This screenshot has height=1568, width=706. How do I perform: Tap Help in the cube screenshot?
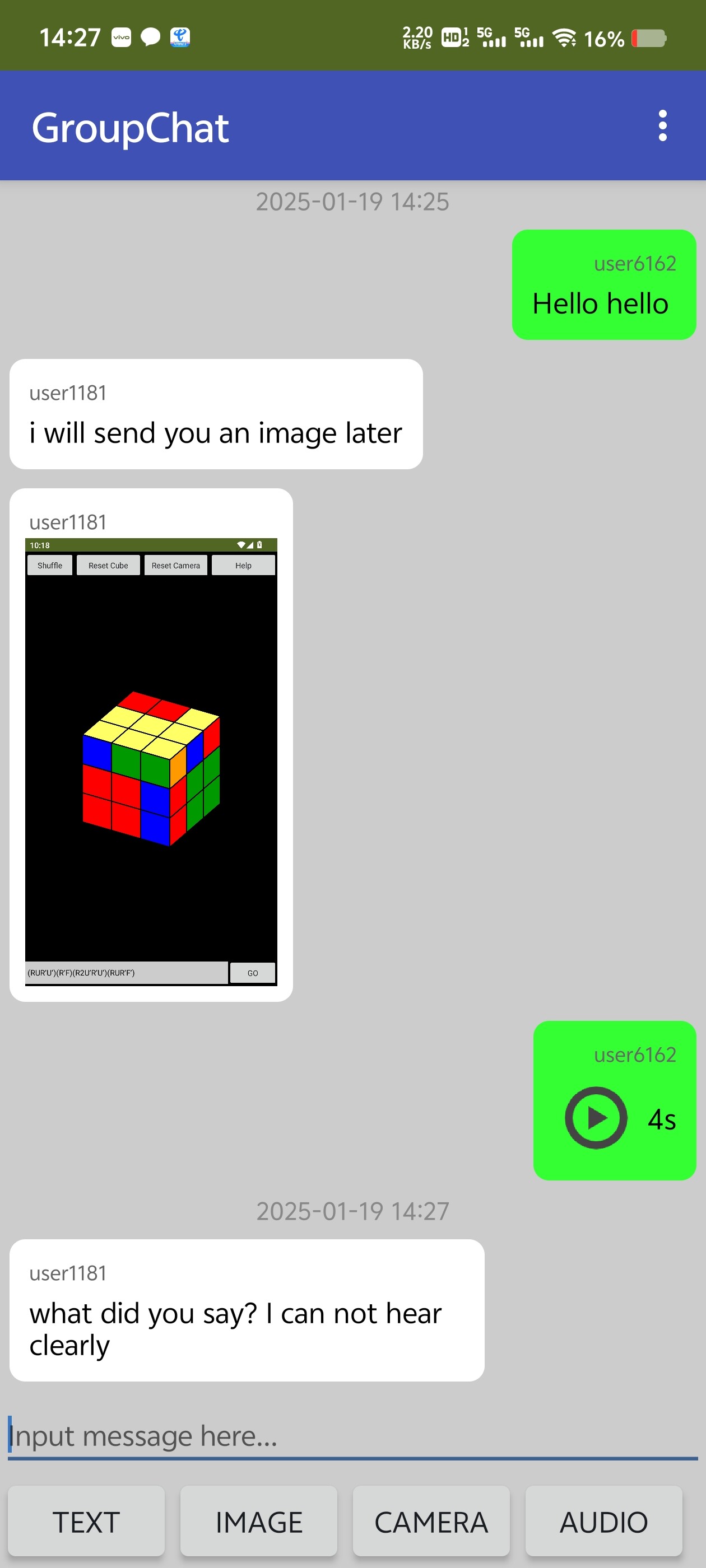tap(243, 565)
